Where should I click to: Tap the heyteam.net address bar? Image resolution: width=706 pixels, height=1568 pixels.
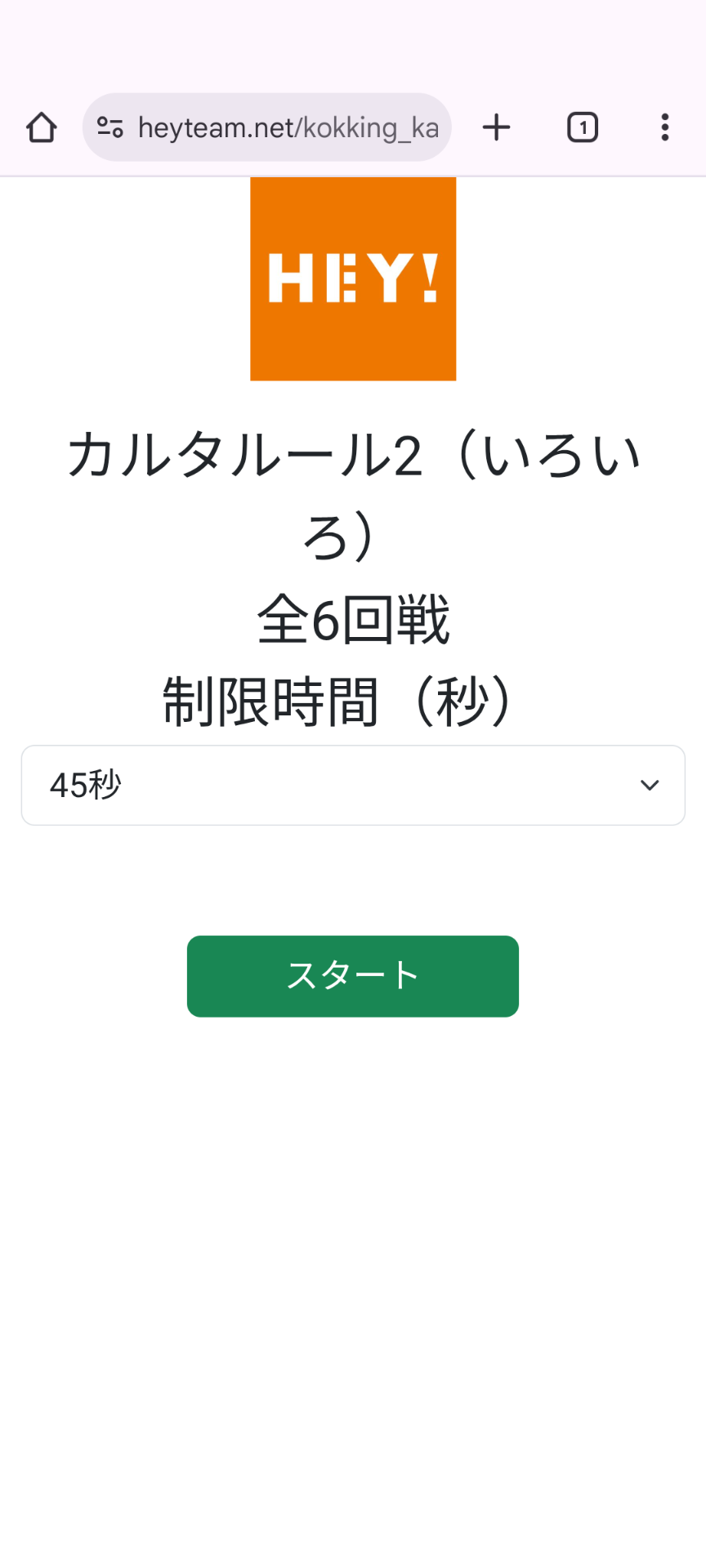(x=286, y=127)
